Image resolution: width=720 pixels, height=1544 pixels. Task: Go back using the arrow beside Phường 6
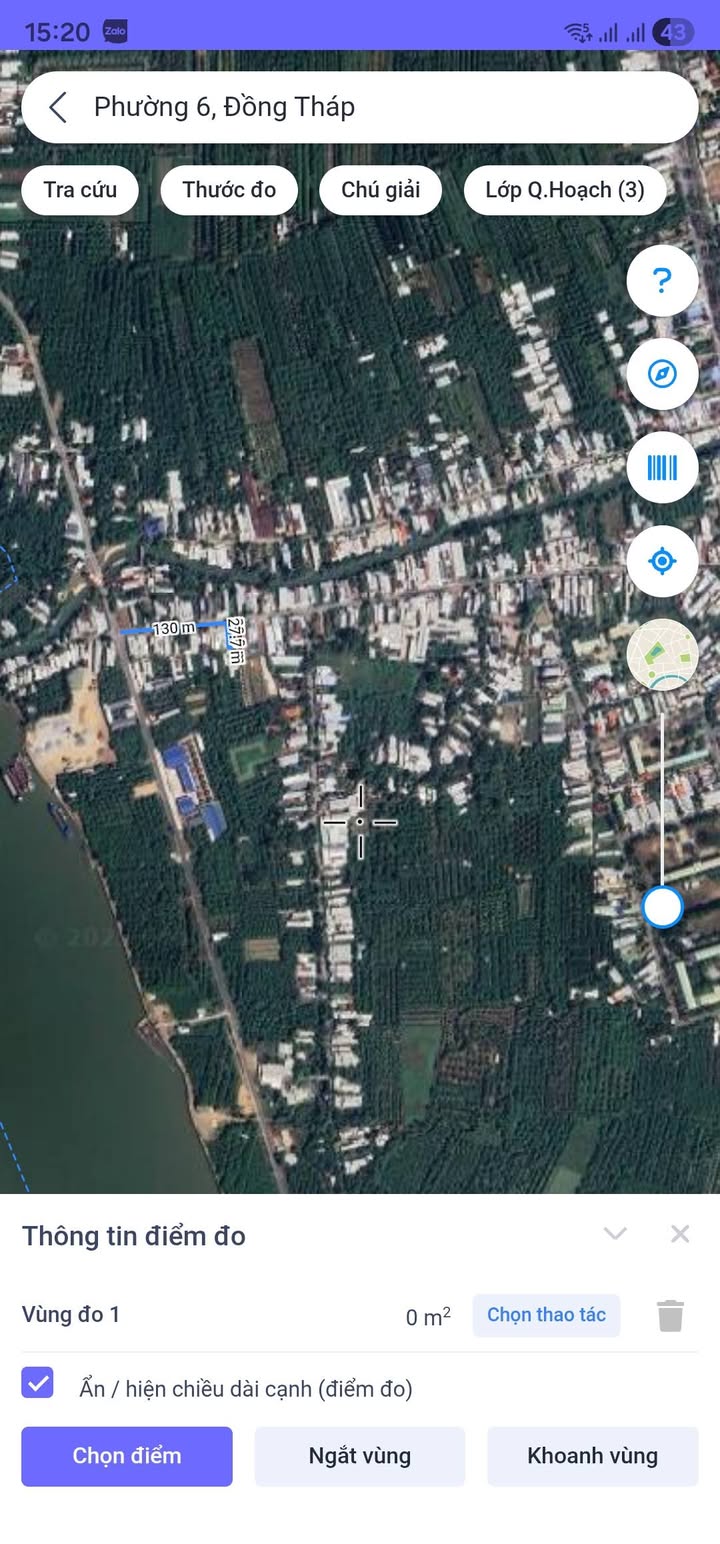pyautogui.click(x=58, y=107)
